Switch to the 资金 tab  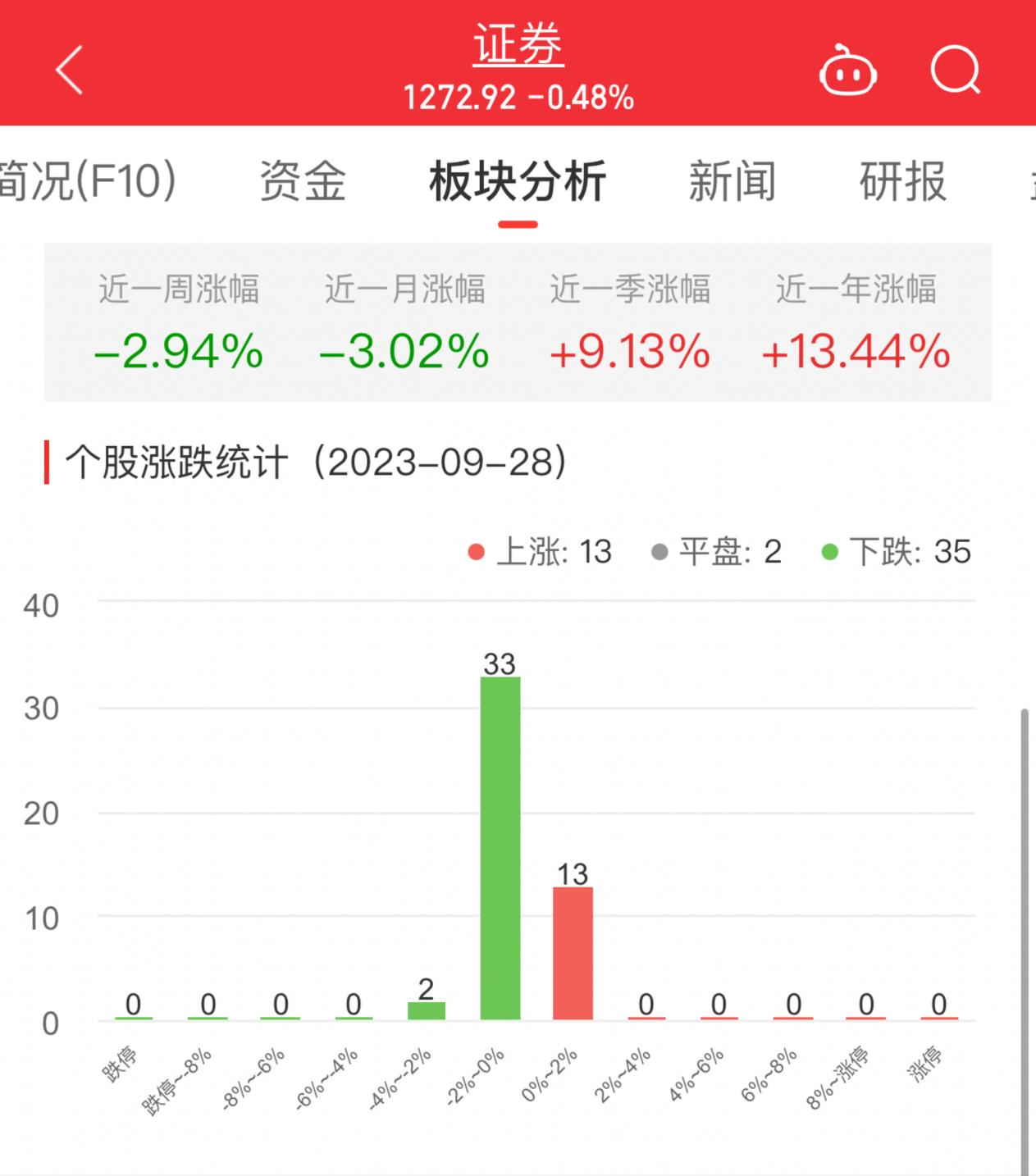pos(303,181)
